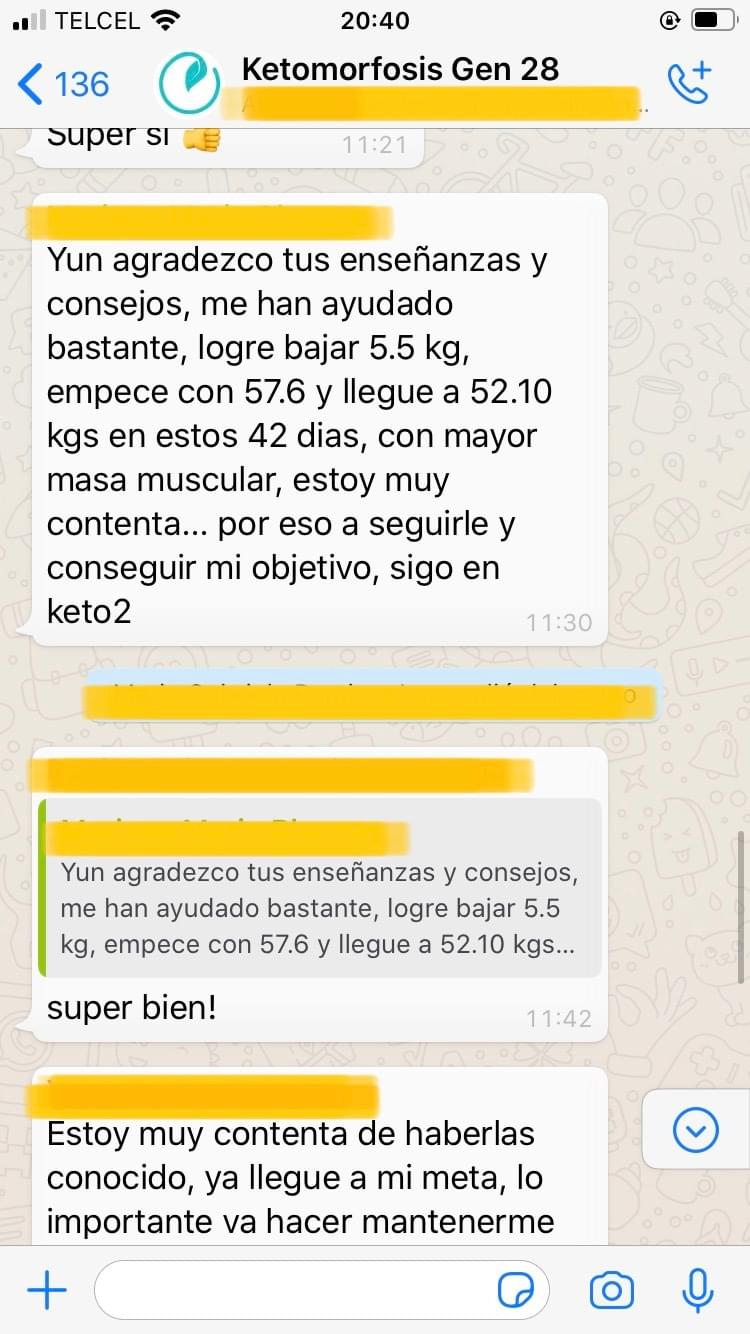The height and width of the screenshot is (1334, 750).
Task: Start a group call
Action: pyautogui.click(x=689, y=84)
